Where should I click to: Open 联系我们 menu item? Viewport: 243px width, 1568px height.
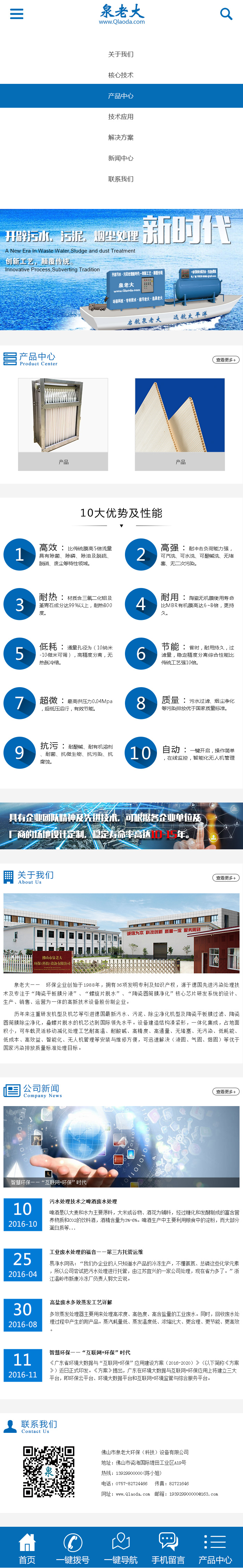tap(121, 179)
